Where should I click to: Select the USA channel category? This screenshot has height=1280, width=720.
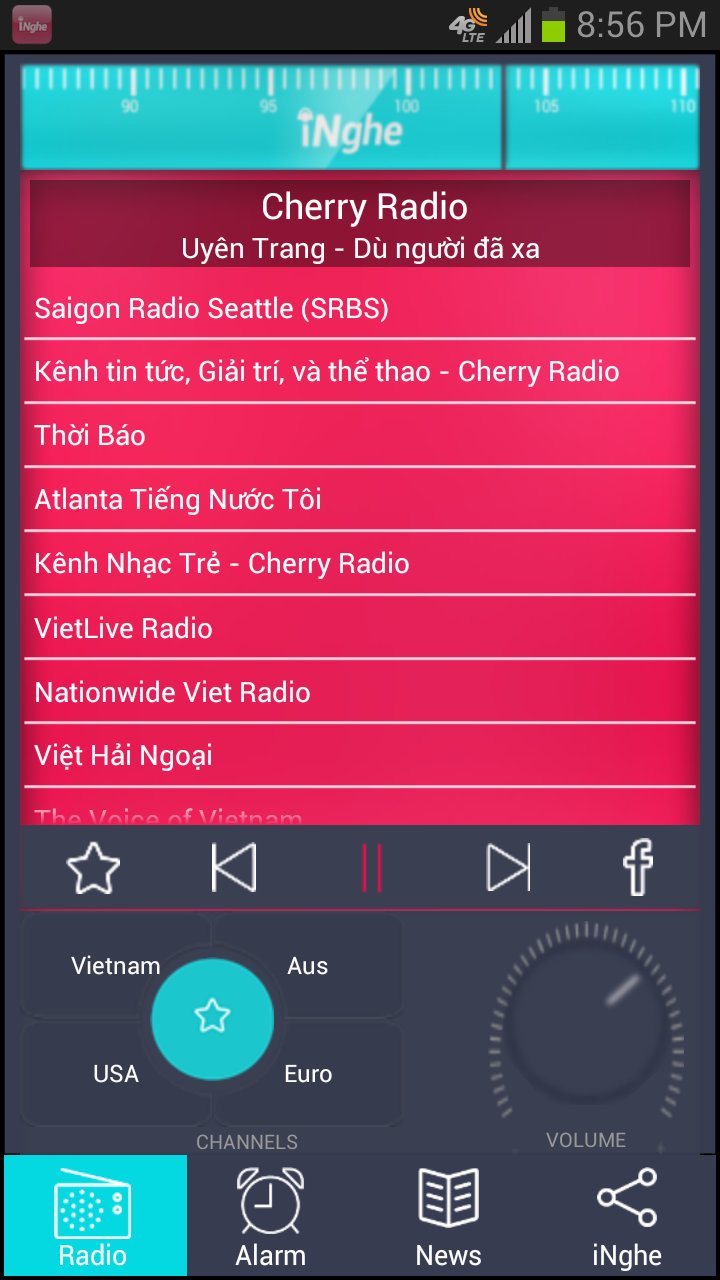pyautogui.click(x=116, y=1073)
